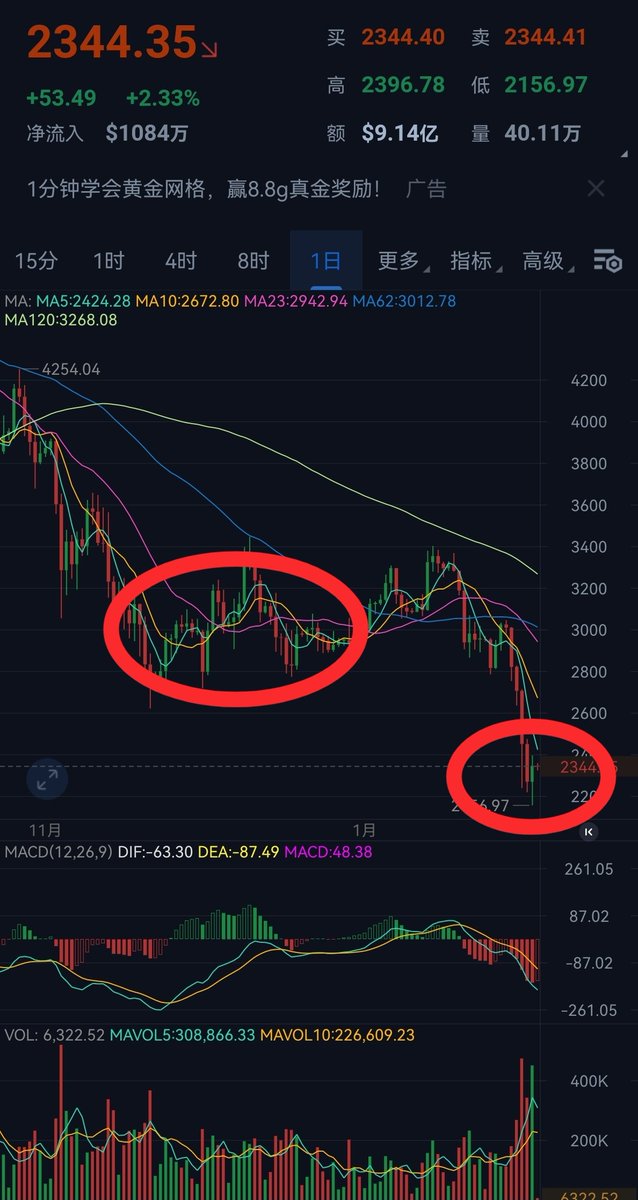Viewport: 638px width, 1200px height.
Task: Open the 指标 indicators menu
Action: click(x=472, y=261)
